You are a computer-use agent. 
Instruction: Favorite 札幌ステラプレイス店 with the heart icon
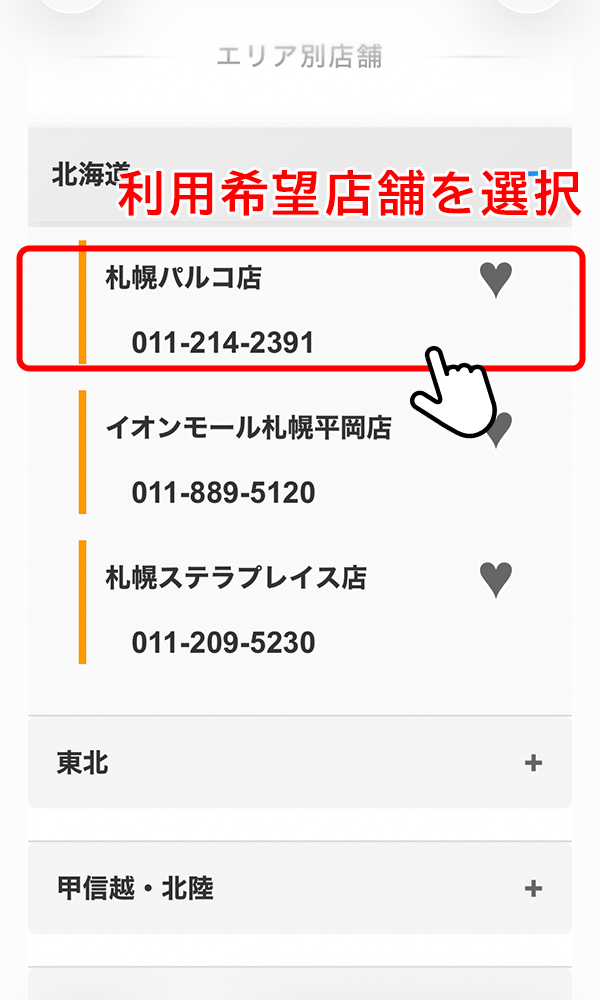(495, 579)
